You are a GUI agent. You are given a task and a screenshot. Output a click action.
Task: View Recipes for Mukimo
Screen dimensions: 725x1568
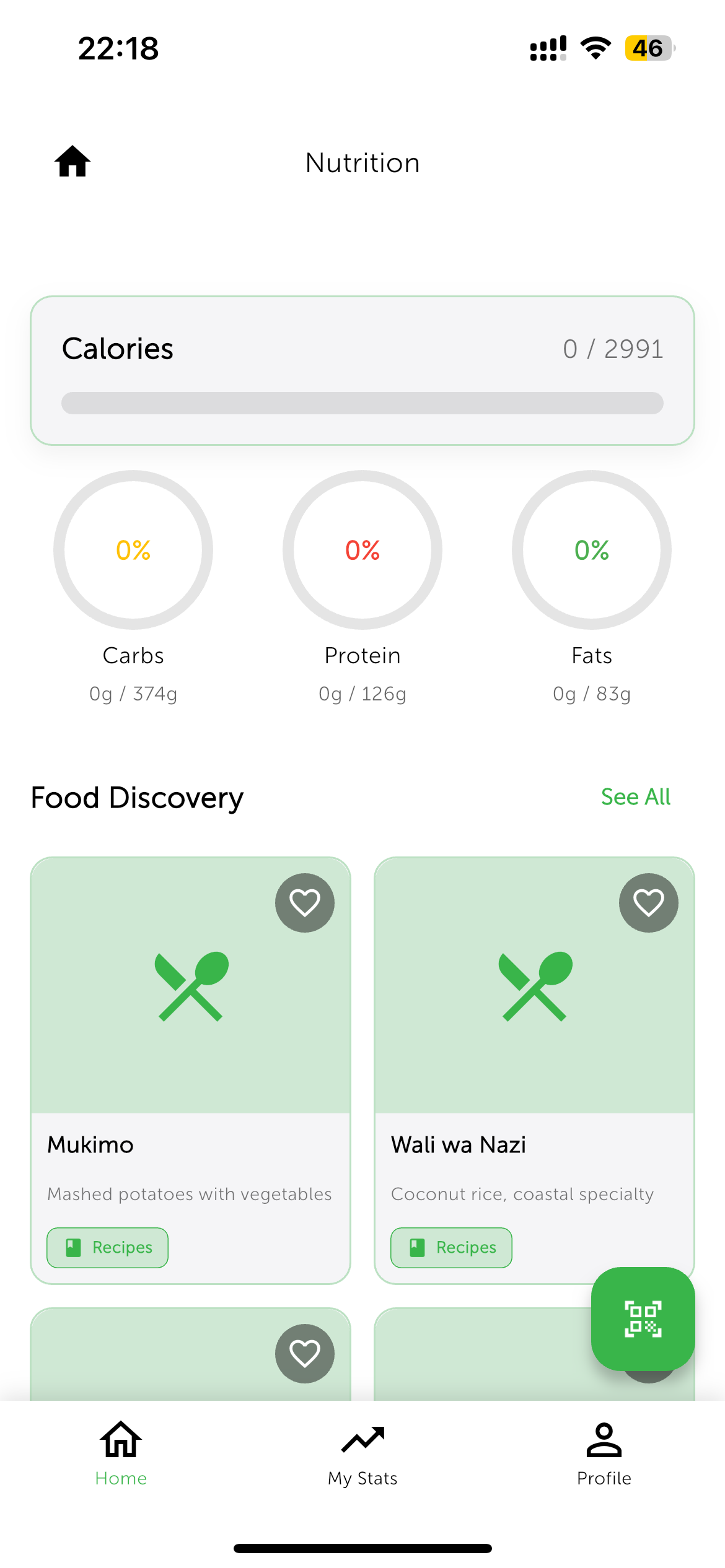[x=108, y=1247]
